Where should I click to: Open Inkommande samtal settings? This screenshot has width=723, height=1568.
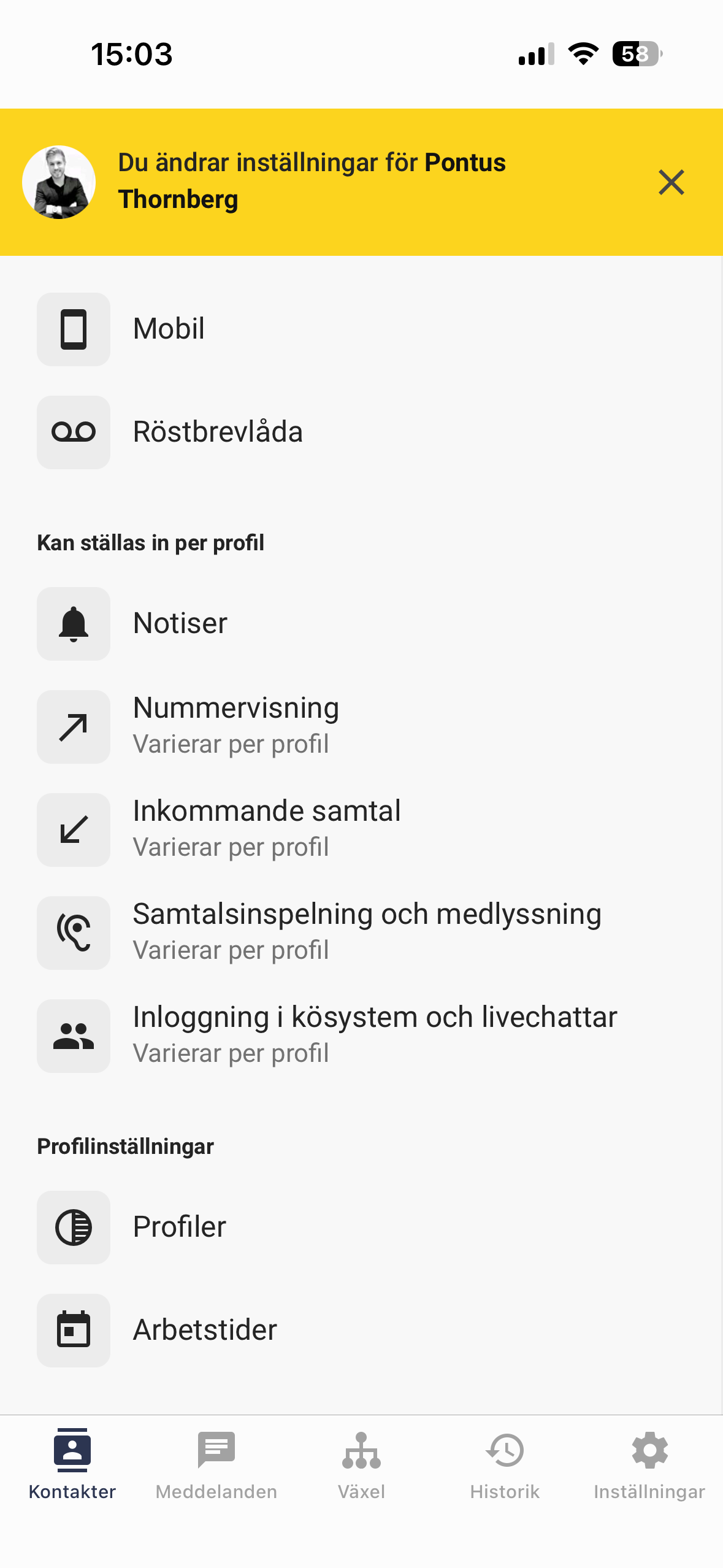[266, 829]
